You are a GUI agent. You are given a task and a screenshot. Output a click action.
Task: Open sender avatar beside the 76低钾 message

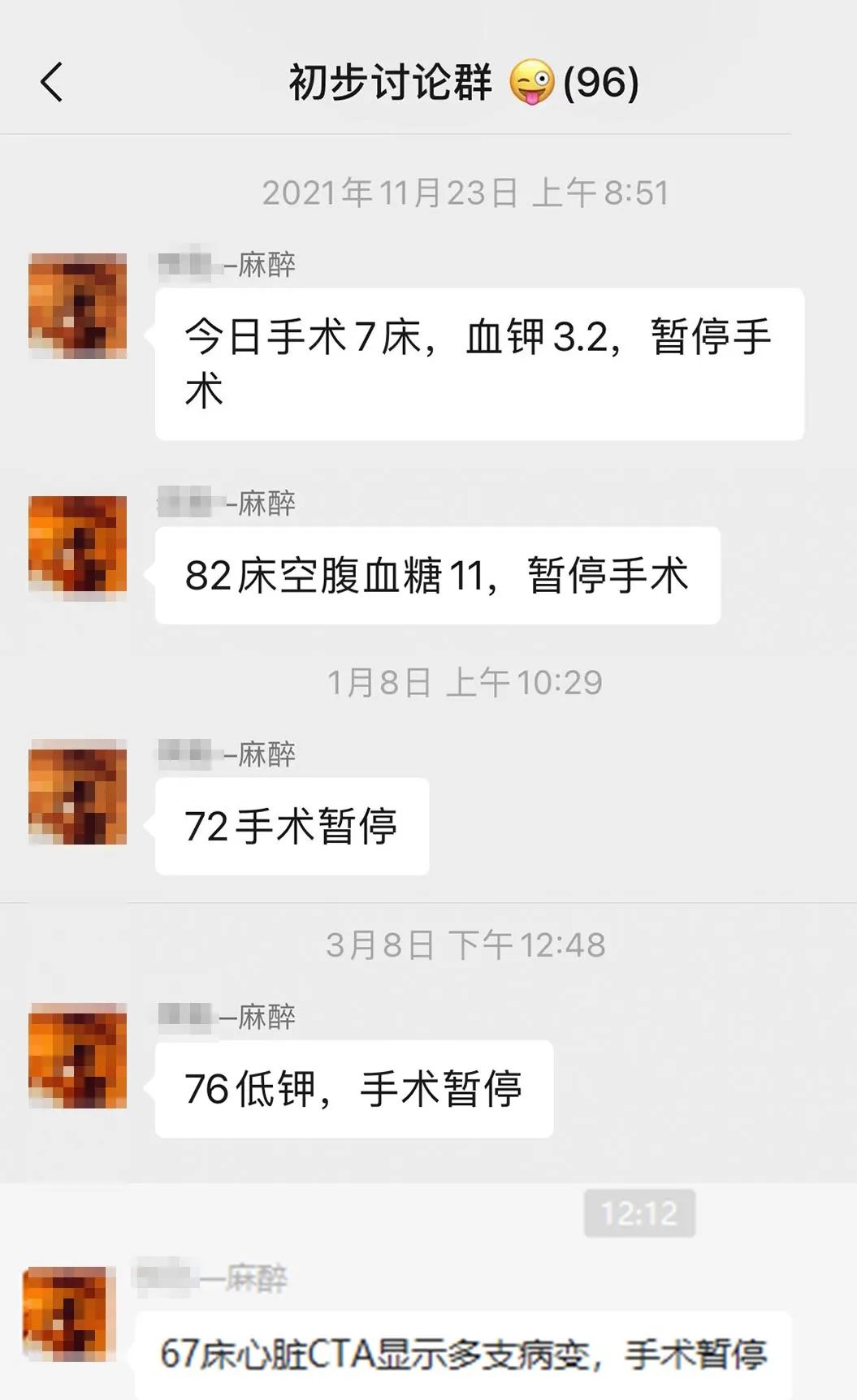[x=78, y=1056]
